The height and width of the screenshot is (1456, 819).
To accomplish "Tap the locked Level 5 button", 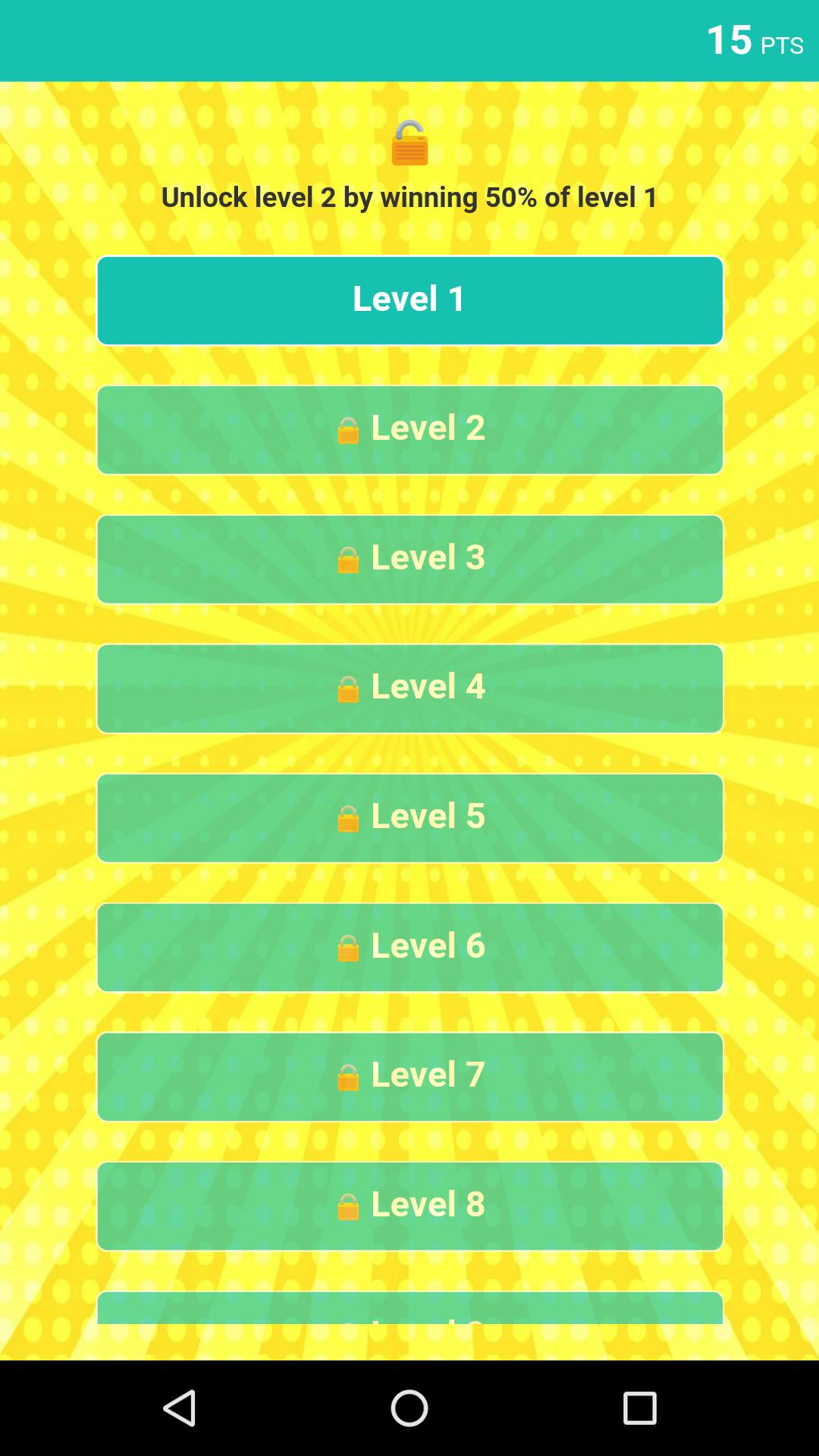I will click(x=409, y=817).
